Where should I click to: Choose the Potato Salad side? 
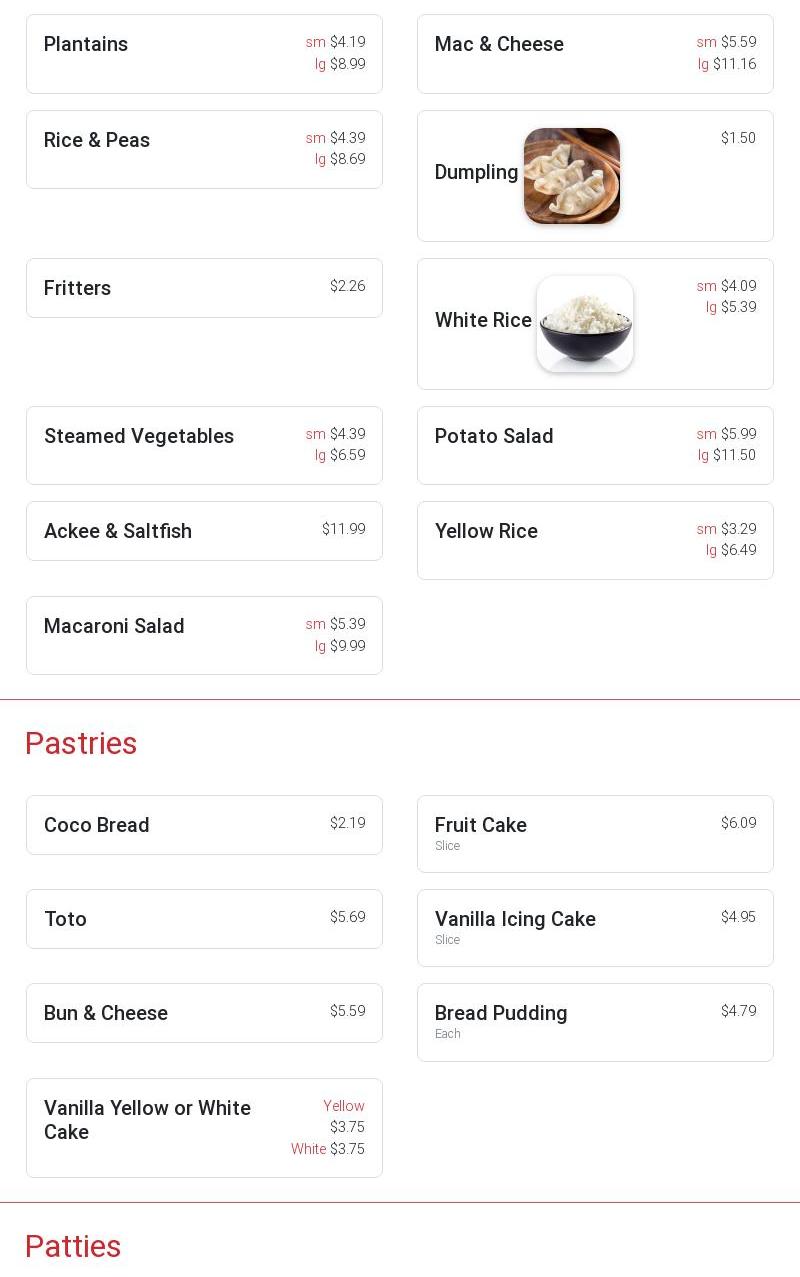coord(595,445)
